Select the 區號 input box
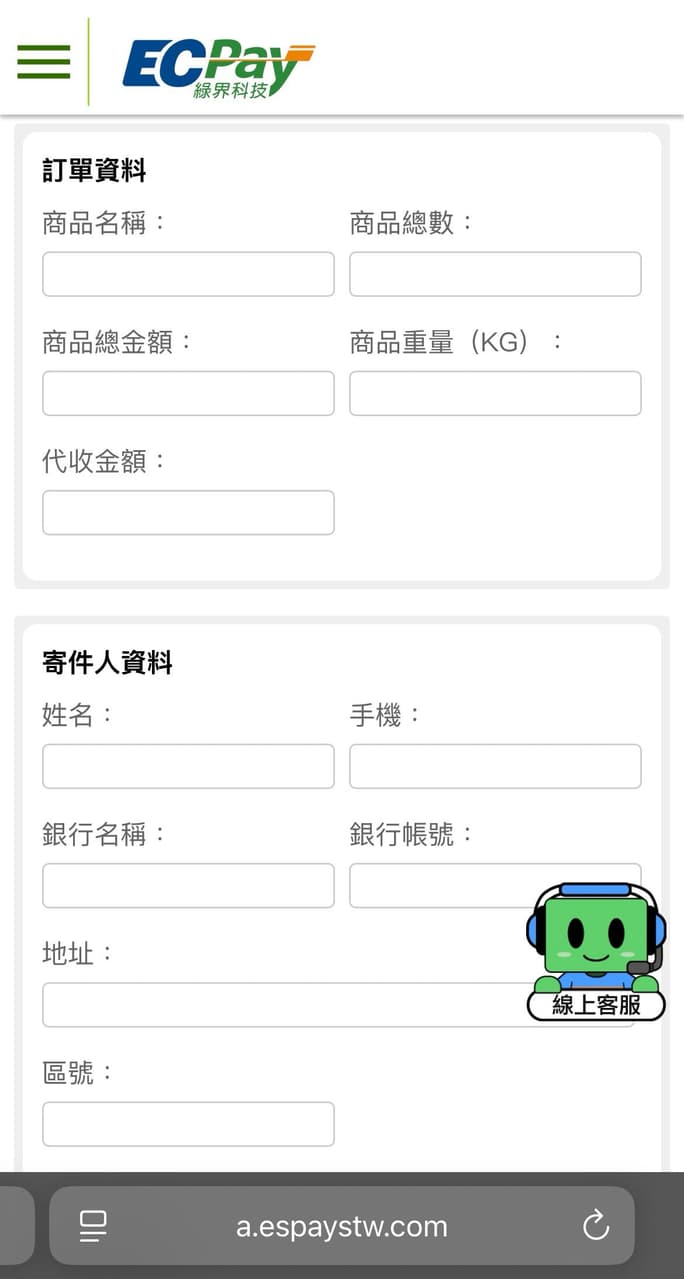Image resolution: width=684 pixels, height=1279 pixels. pos(188,1124)
